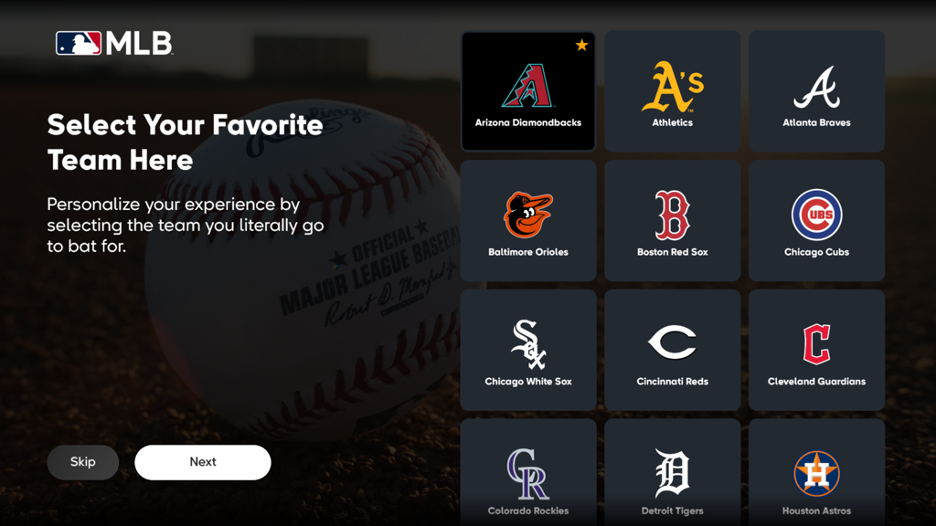
Task: Pick the Houston Astros card
Action: pos(816,475)
